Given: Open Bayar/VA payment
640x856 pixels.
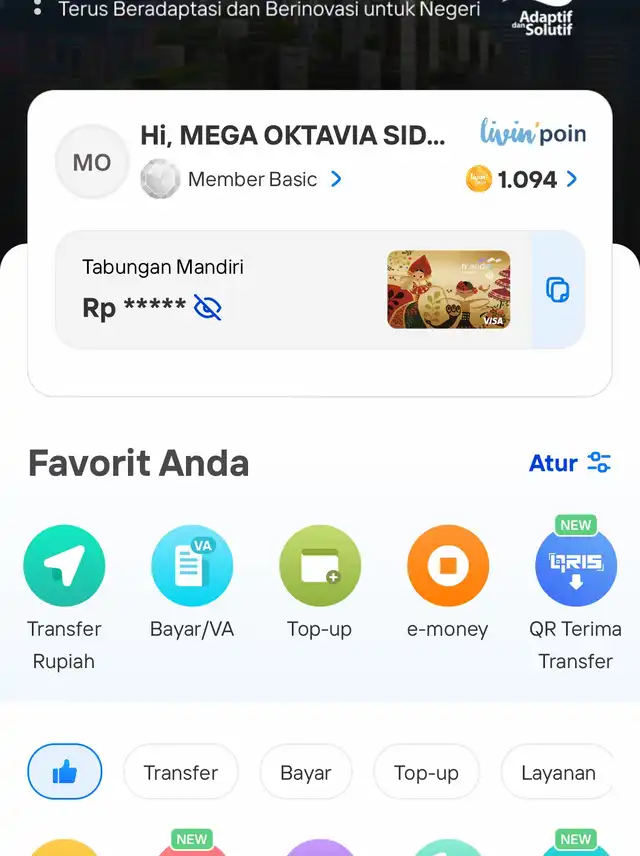Looking at the screenshot, I should click(192, 567).
